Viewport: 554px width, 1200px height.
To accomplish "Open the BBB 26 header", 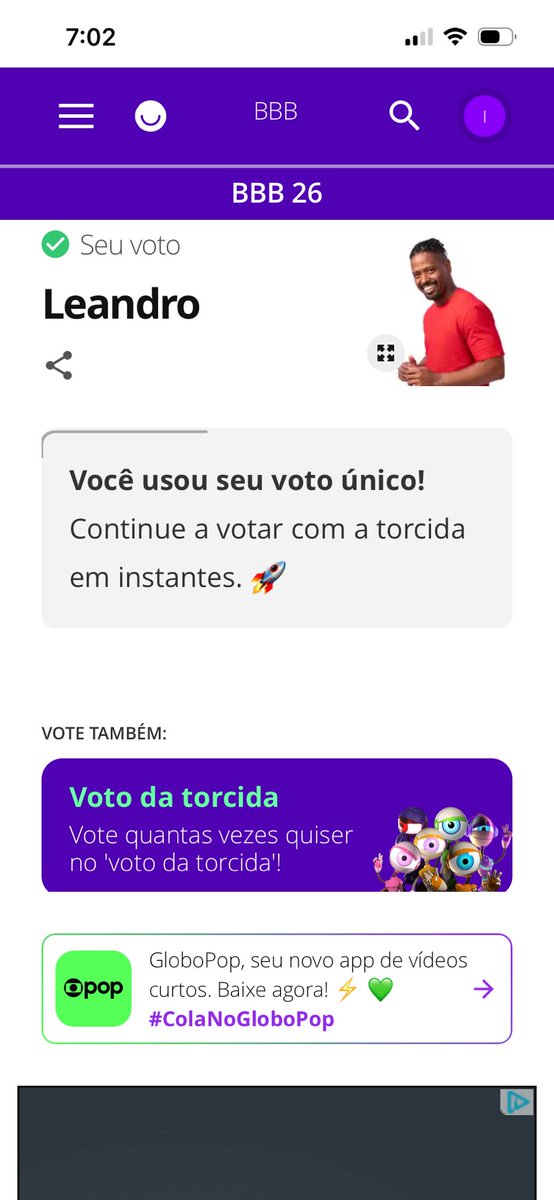I will click(x=277, y=193).
